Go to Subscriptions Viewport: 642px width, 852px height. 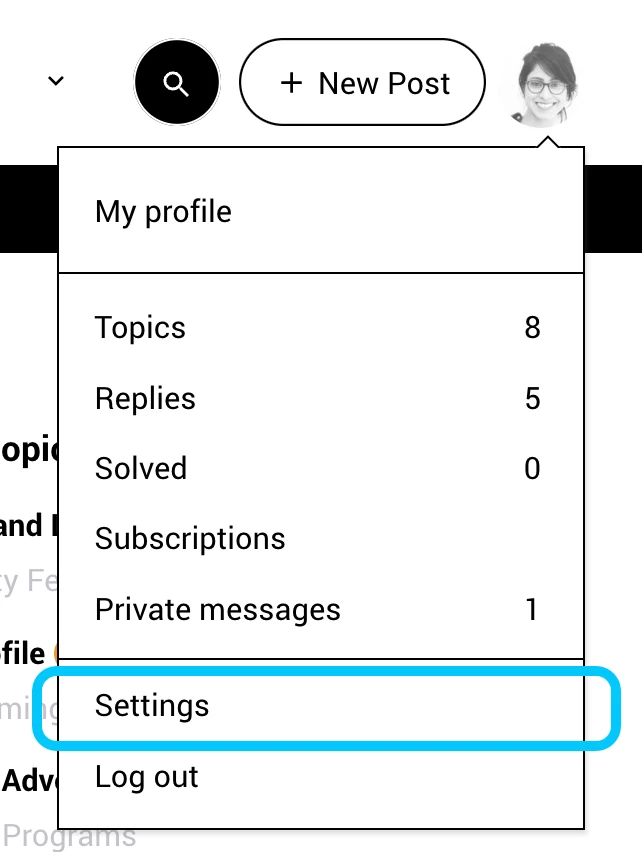tap(190, 539)
